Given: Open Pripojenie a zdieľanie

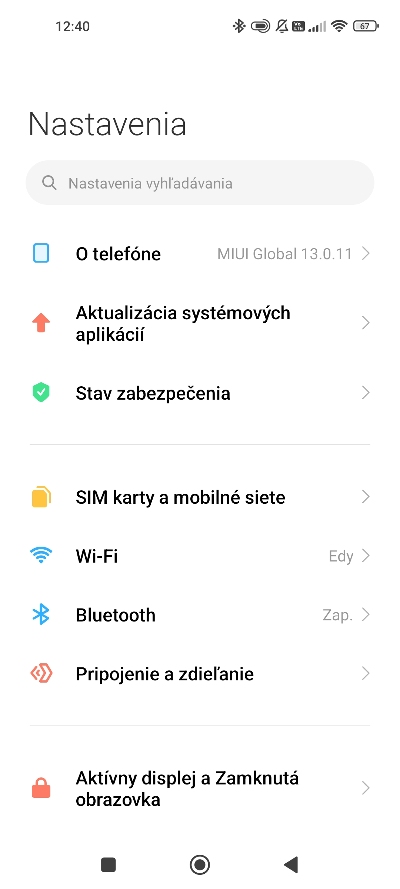Looking at the screenshot, I should [x=200, y=674].
